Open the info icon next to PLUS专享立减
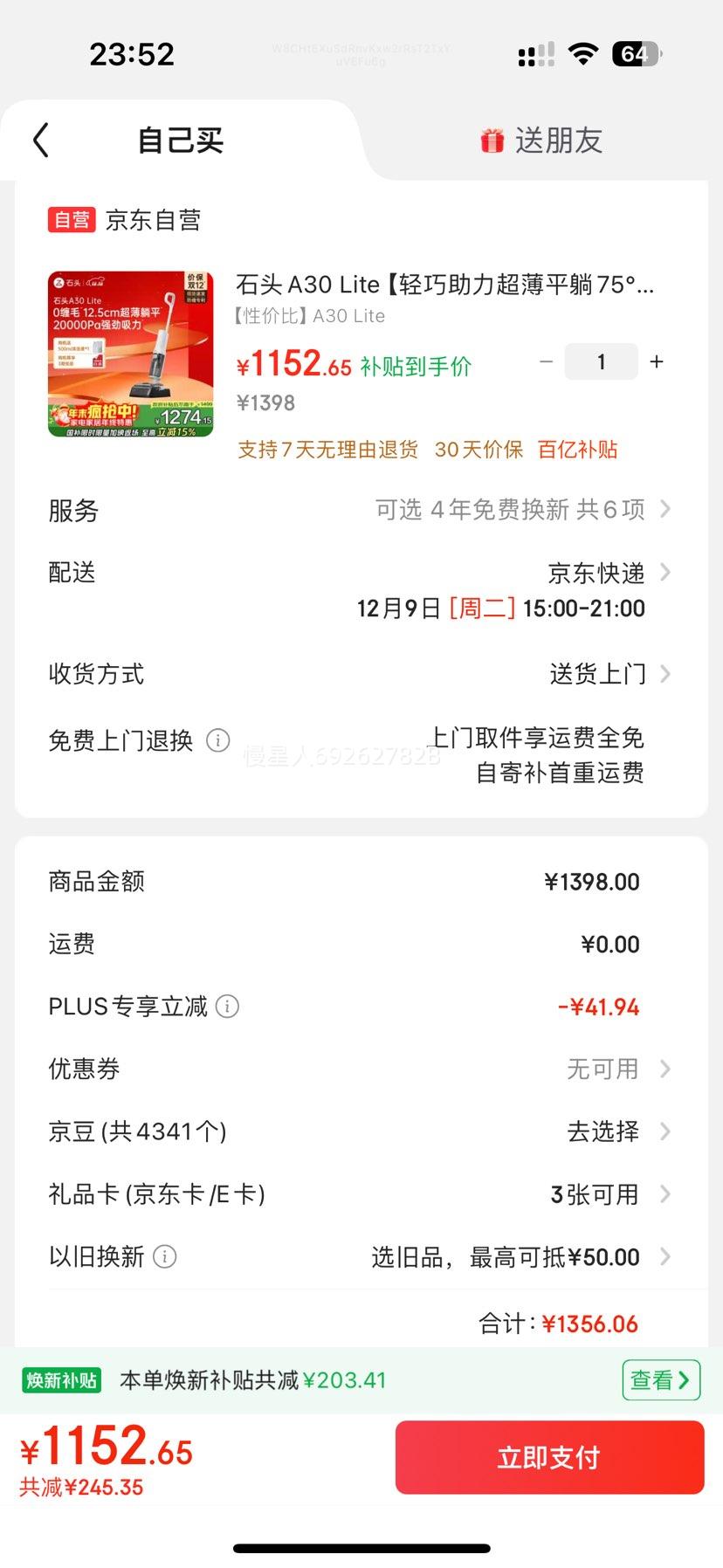Viewport: 723px width, 1568px height. [228, 1007]
